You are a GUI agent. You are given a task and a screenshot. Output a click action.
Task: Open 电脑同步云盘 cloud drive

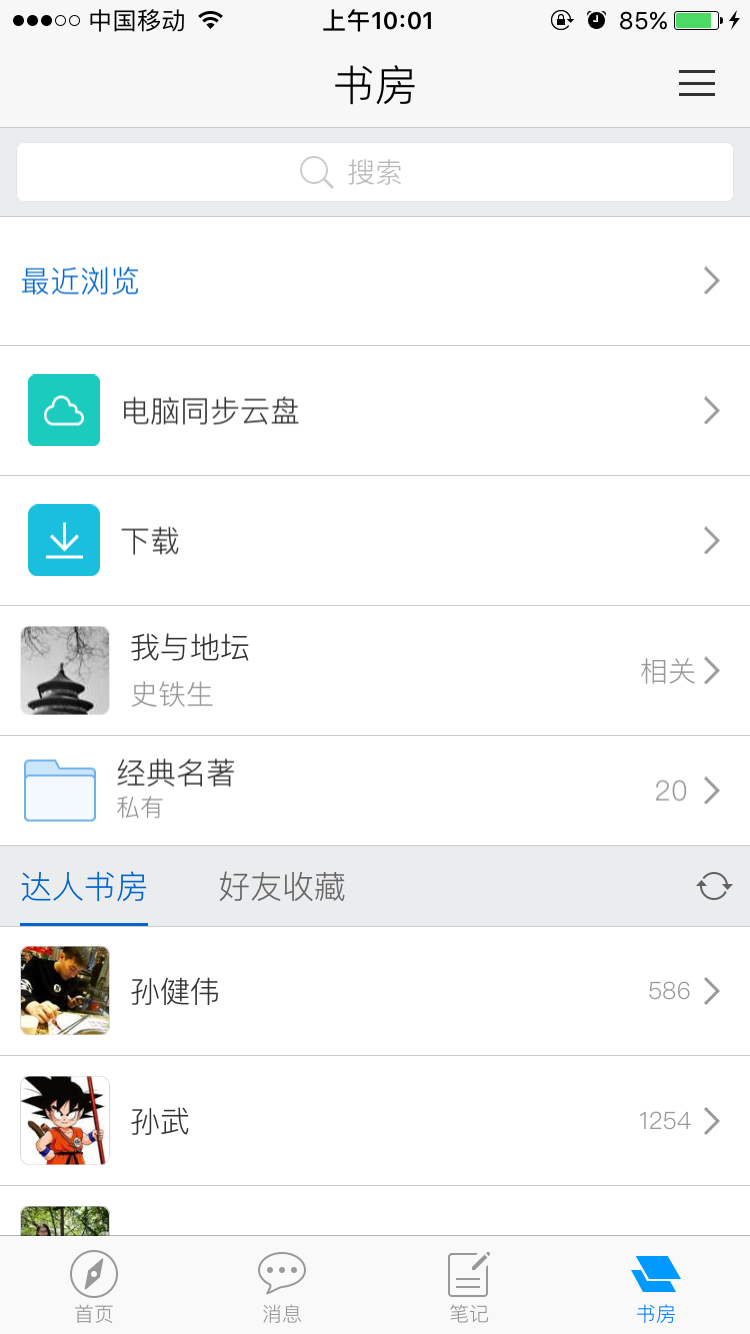click(x=375, y=411)
